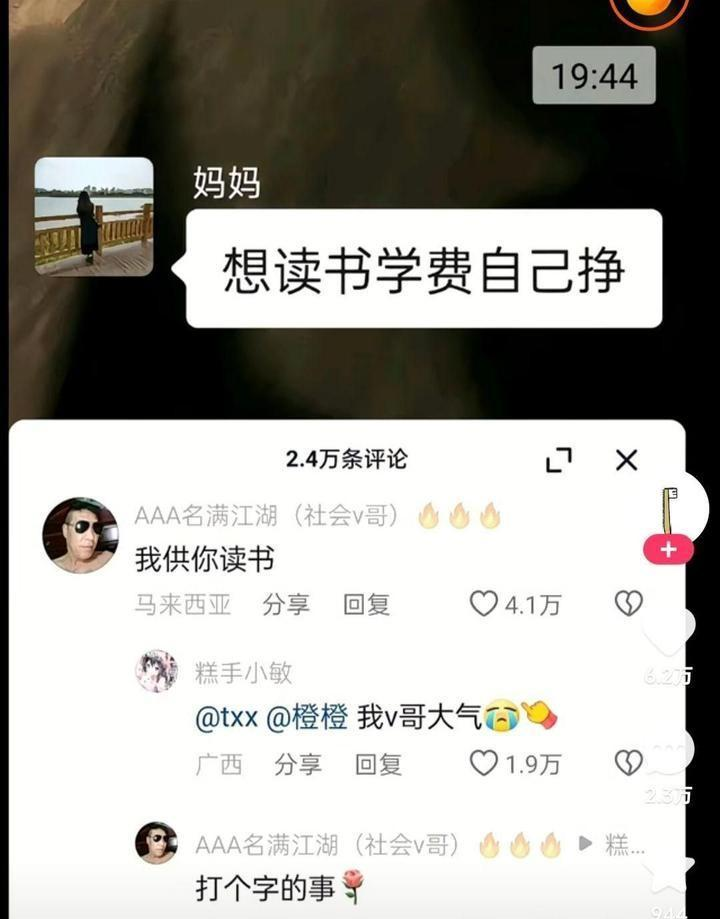Reply to 糕手小敏's comment
This screenshot has height=919, width=720.
pos(378,765)
